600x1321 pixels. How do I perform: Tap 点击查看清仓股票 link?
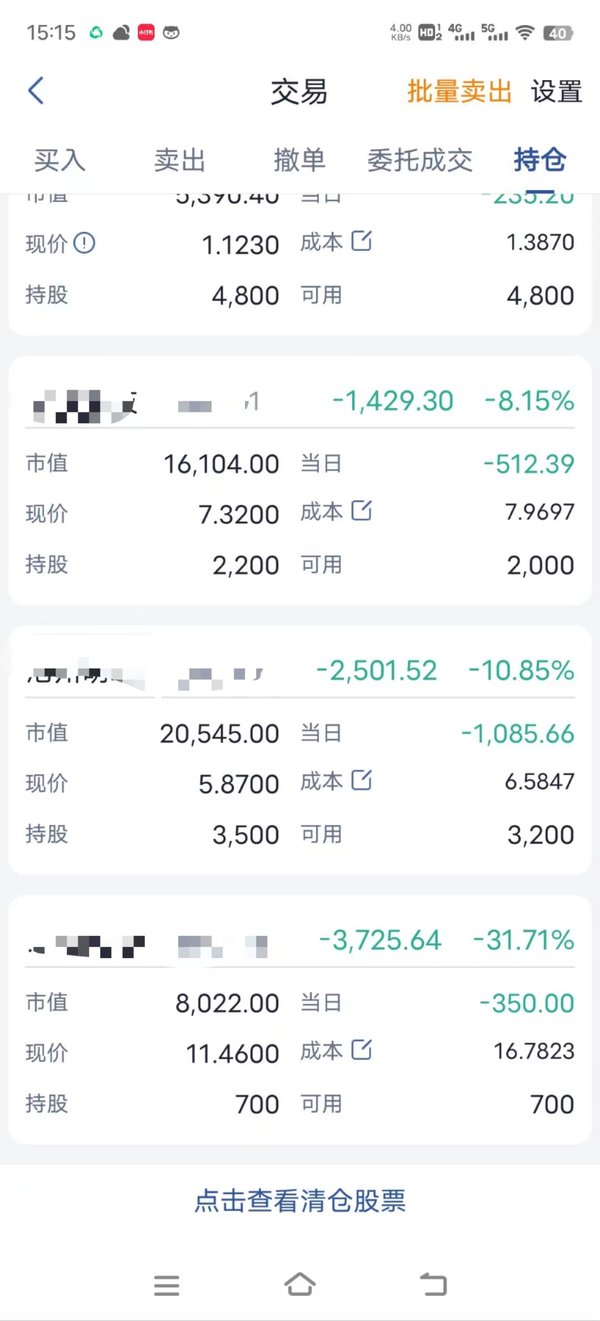pos(300,1201)
